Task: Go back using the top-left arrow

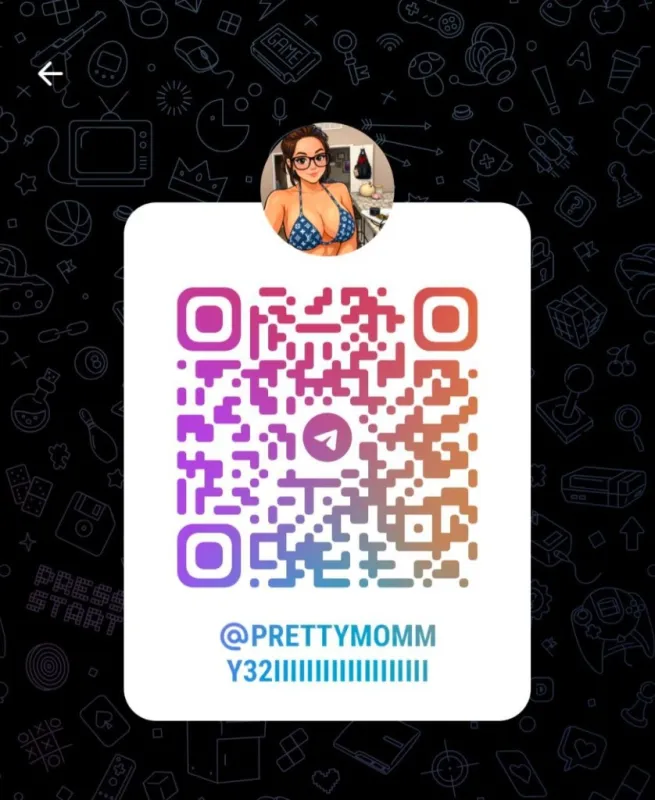Action: click(50, 74)
